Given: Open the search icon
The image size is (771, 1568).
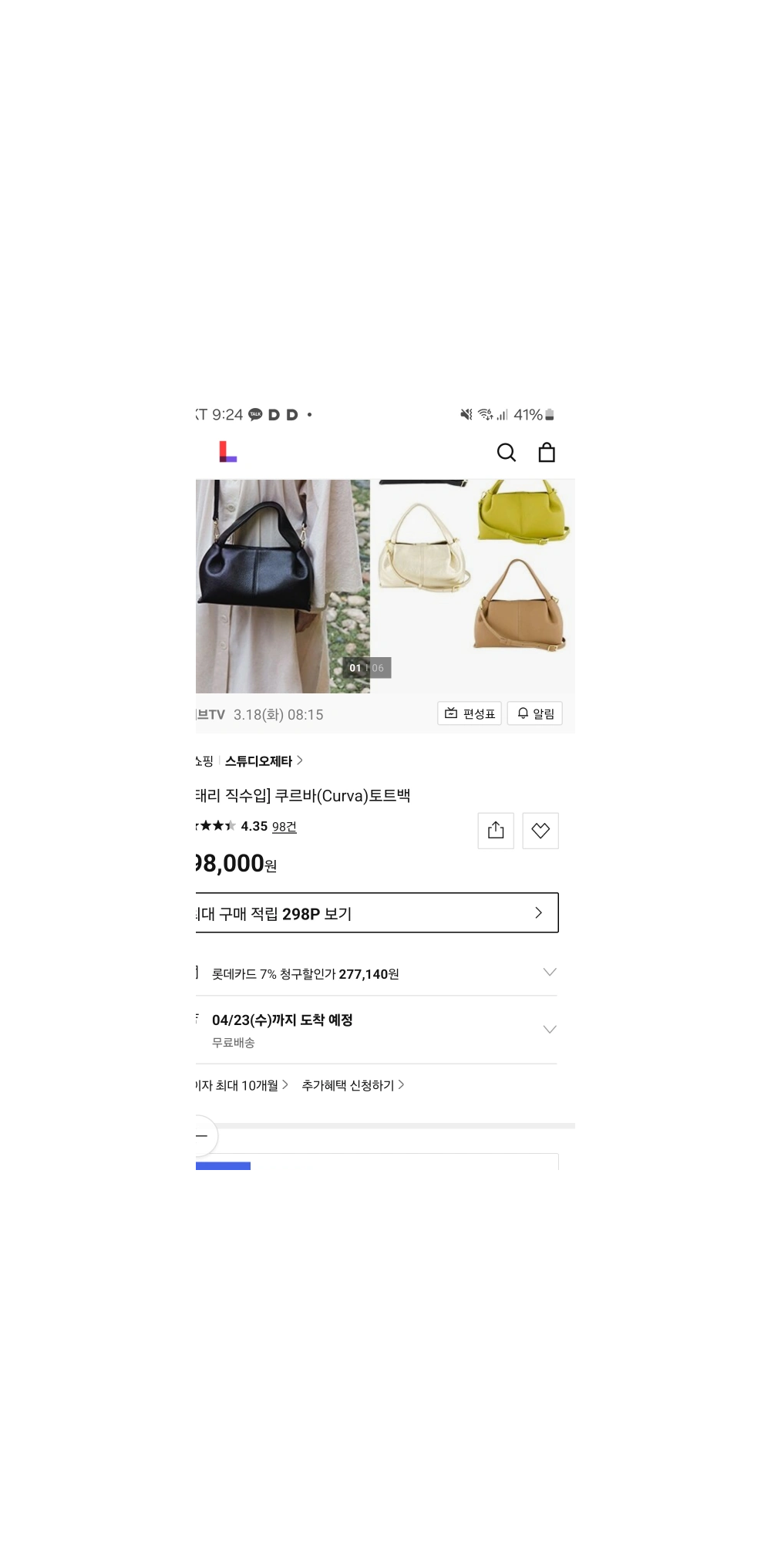Looking at the screenshot, I should 506,453.
